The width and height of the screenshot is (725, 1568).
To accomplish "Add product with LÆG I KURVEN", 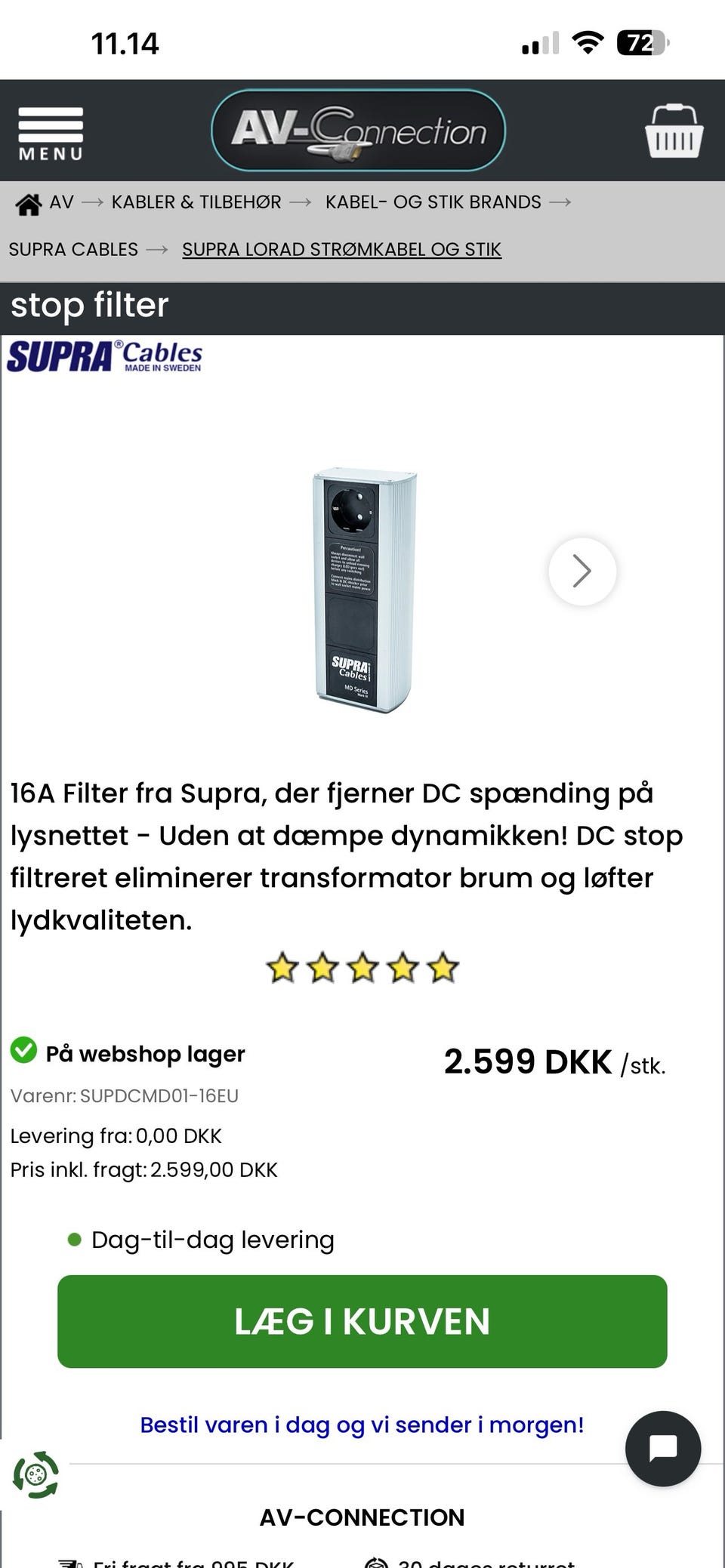I will [362, 1321].
